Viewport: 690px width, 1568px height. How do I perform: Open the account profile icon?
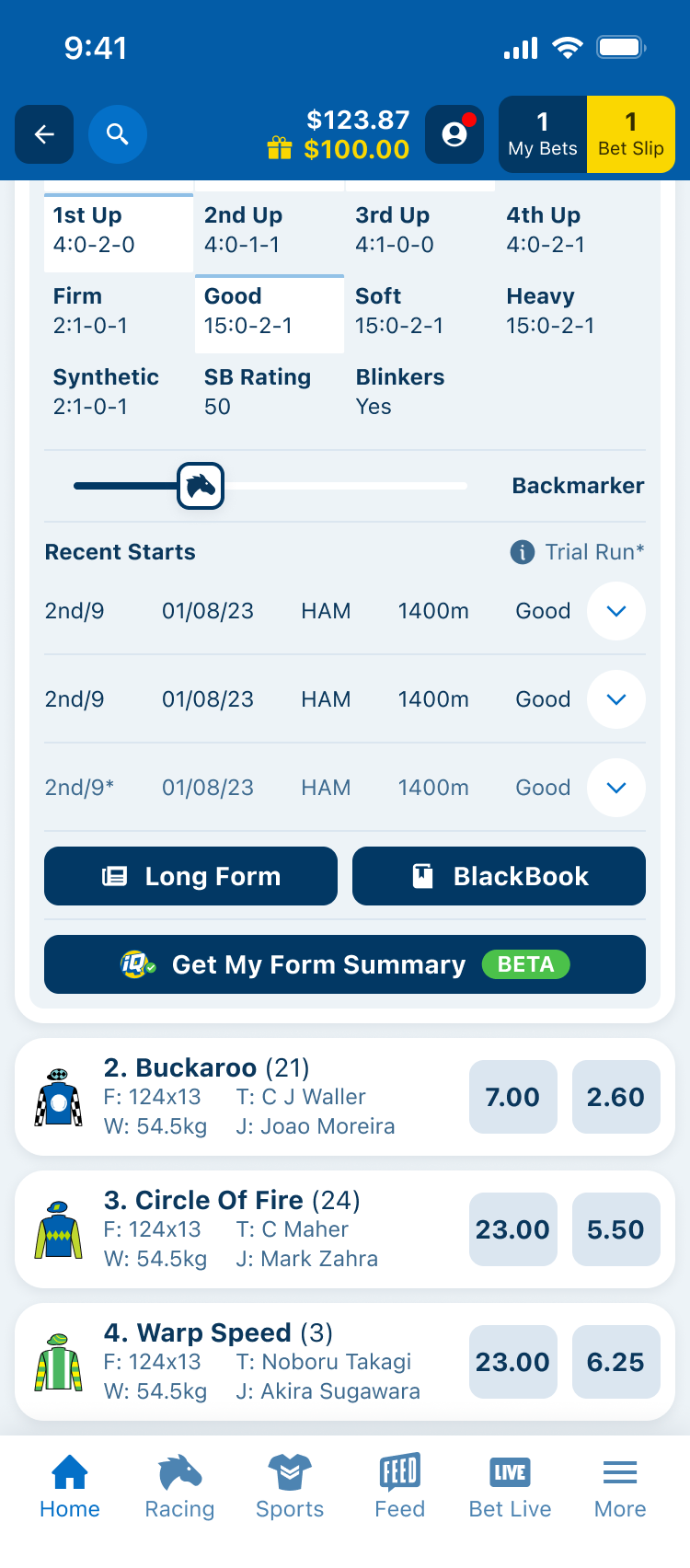[454, 134]
